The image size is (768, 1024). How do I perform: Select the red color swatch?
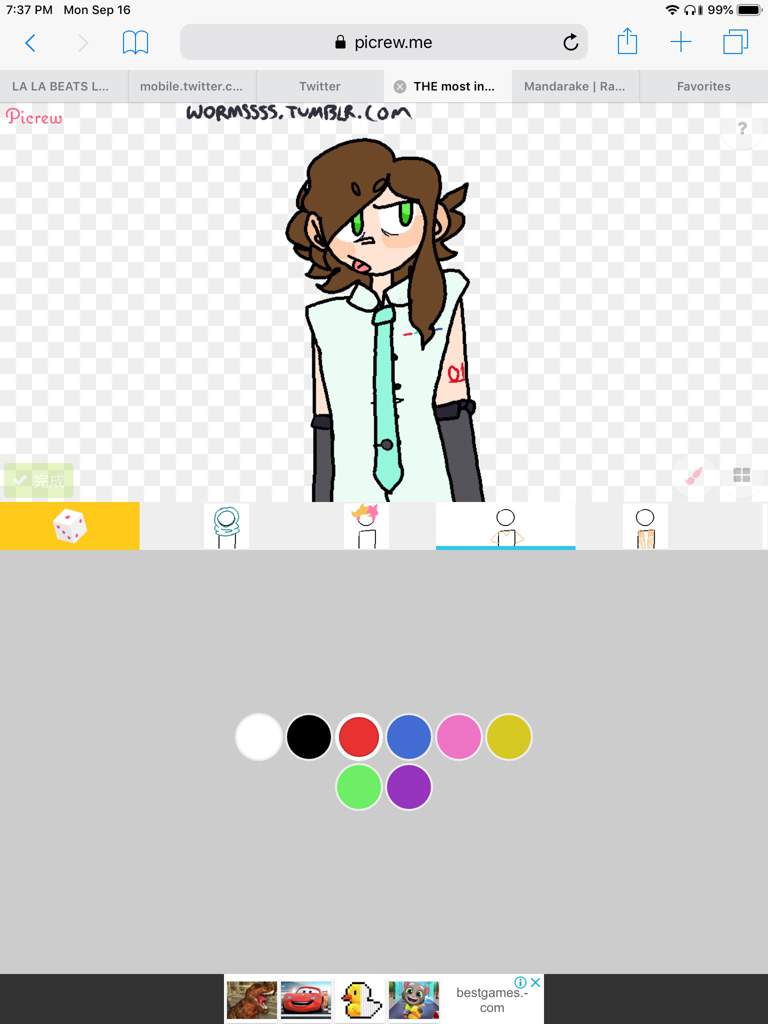pos(359,737)
